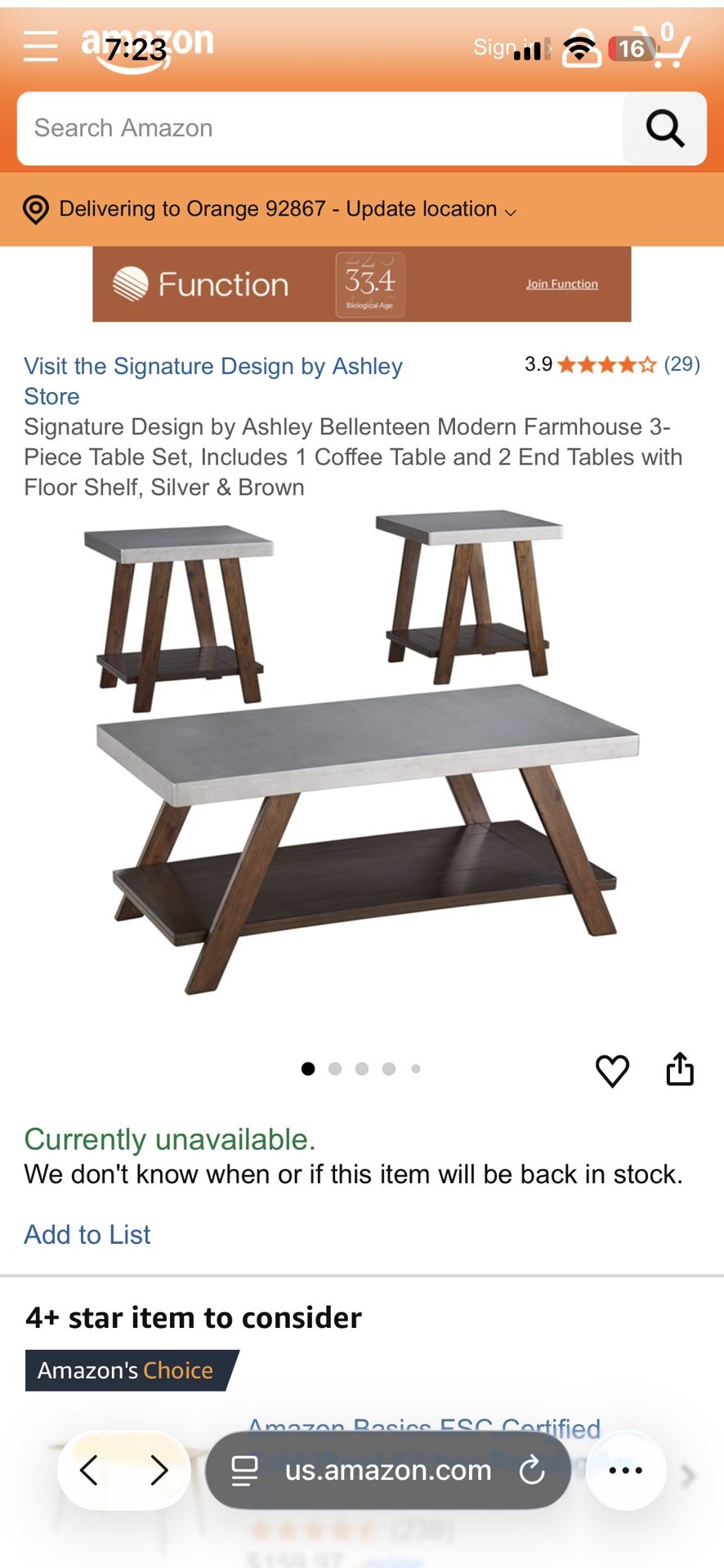
Task: Share this product using the share icon
Action: pyautogui.click(x=681, y=1068)
